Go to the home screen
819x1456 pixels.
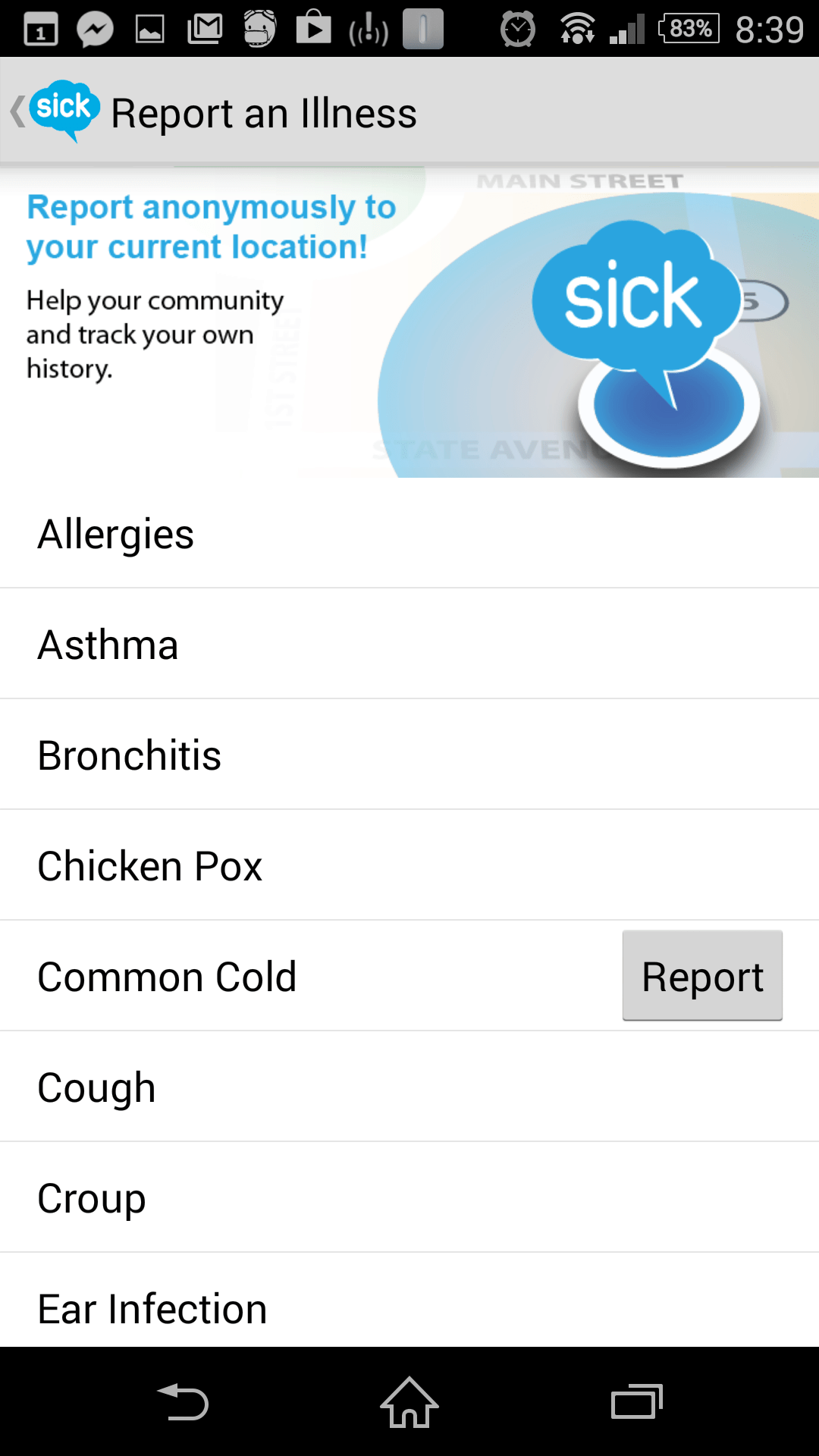tap(409, 1402)
